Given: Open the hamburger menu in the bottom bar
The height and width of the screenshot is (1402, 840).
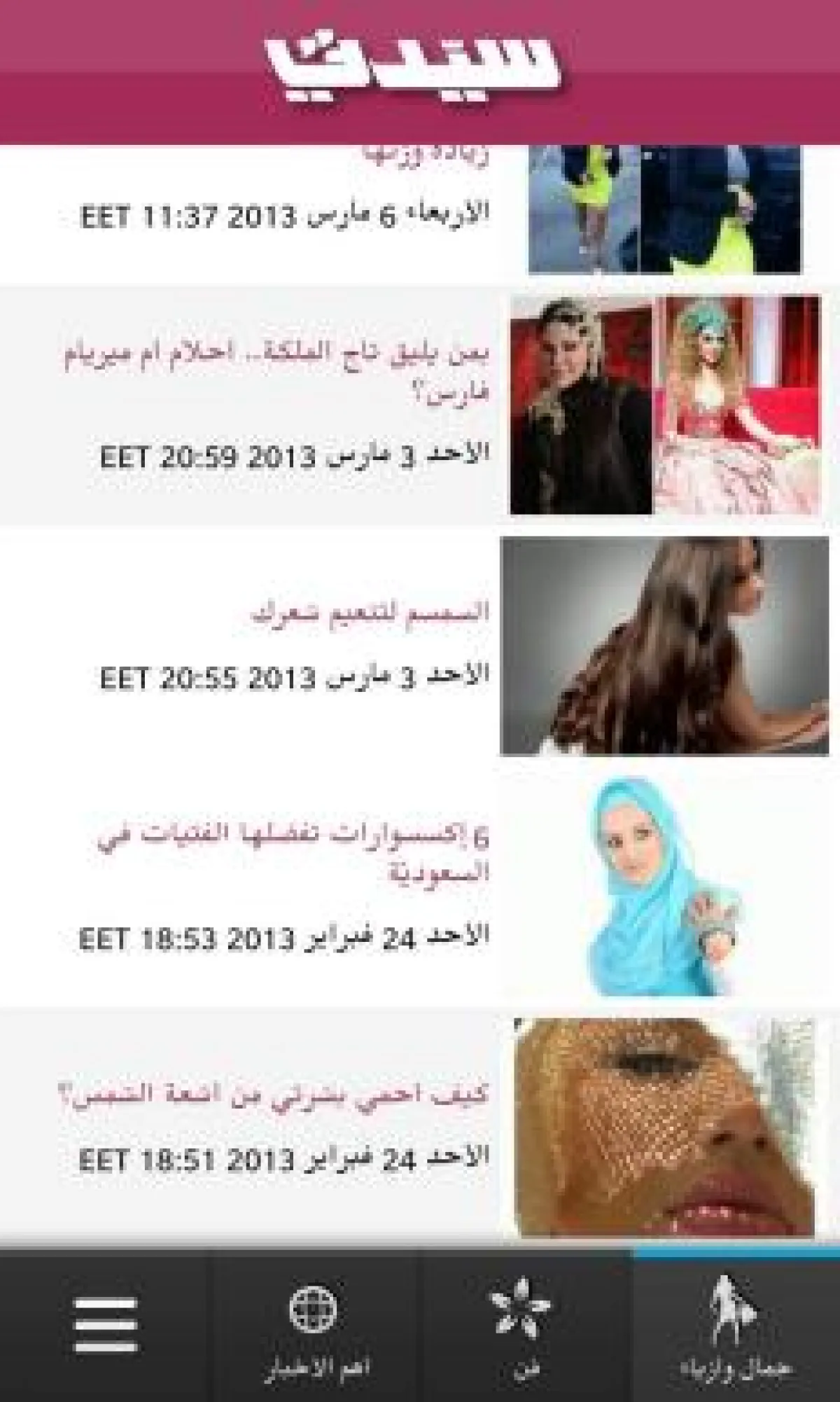Looking at the screenshot, I should pyautogui.click(x=105, y=1325).
